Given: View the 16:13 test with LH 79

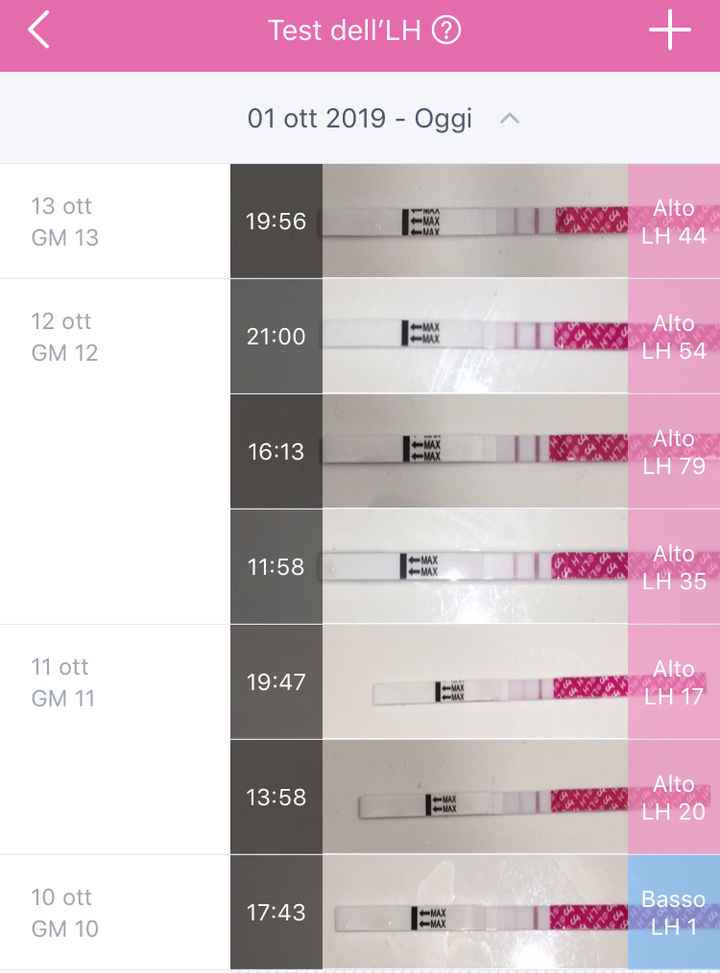Looking at the screenshot, I should pos(475,452).
